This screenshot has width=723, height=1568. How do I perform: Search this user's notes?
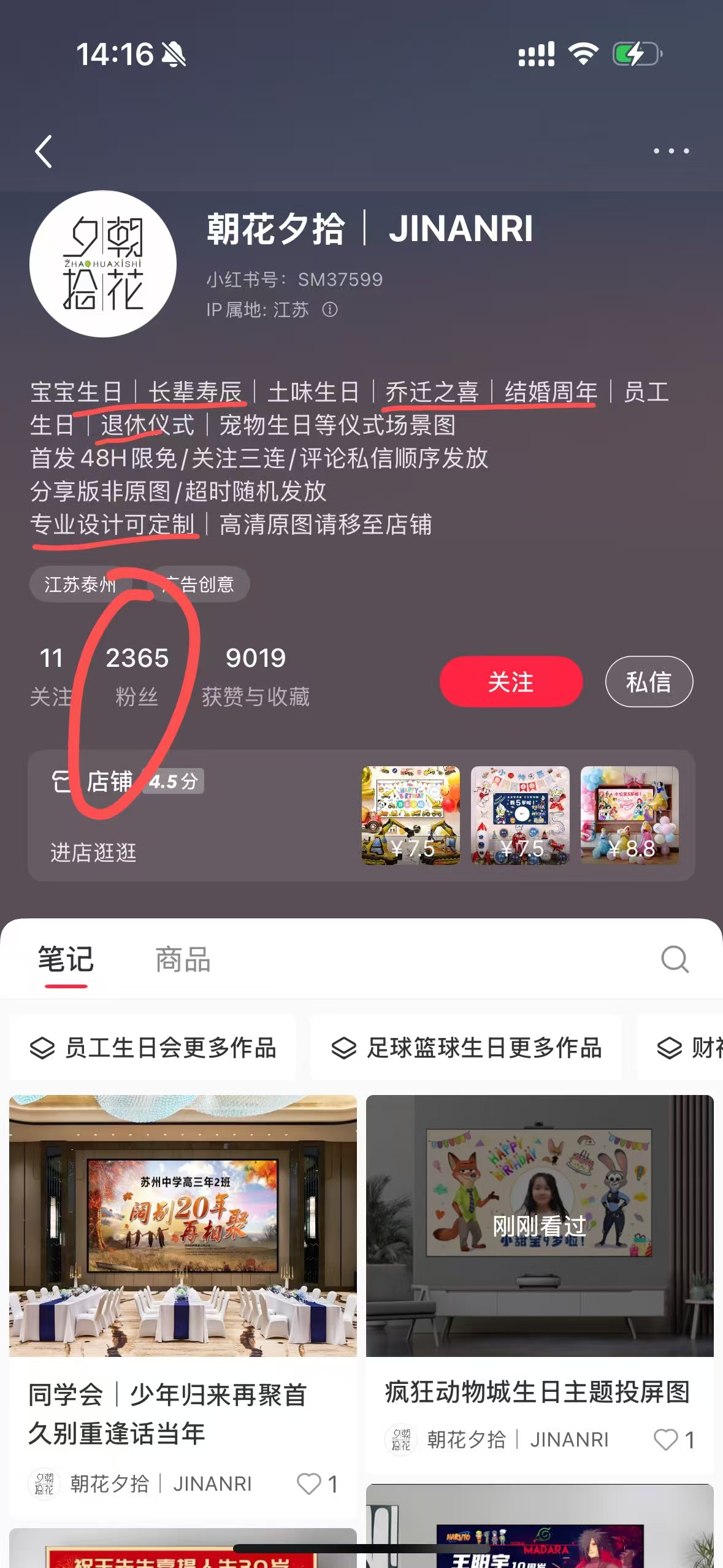coord(675,959)
